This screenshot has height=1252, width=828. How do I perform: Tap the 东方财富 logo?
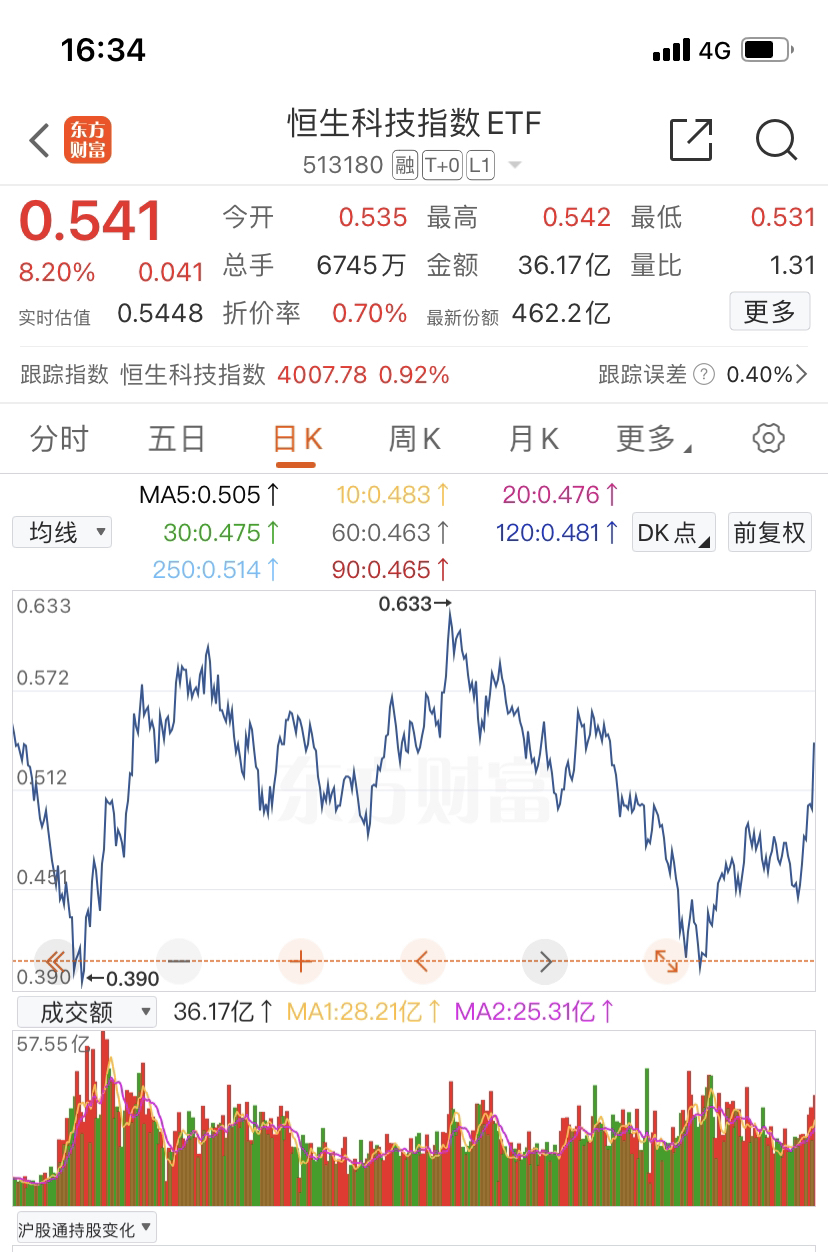[89, 140]
